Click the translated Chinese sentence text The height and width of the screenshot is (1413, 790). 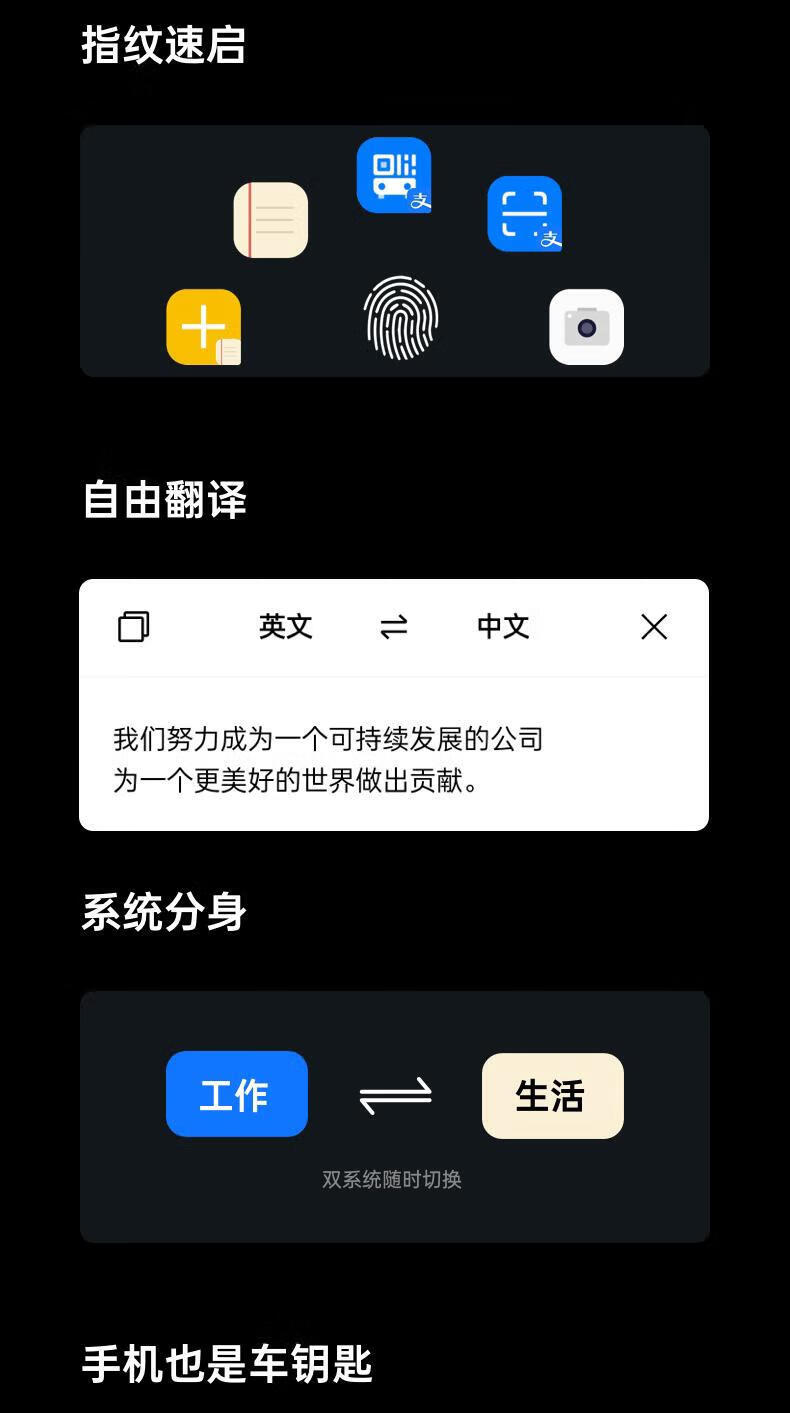[x=328, y=760]
